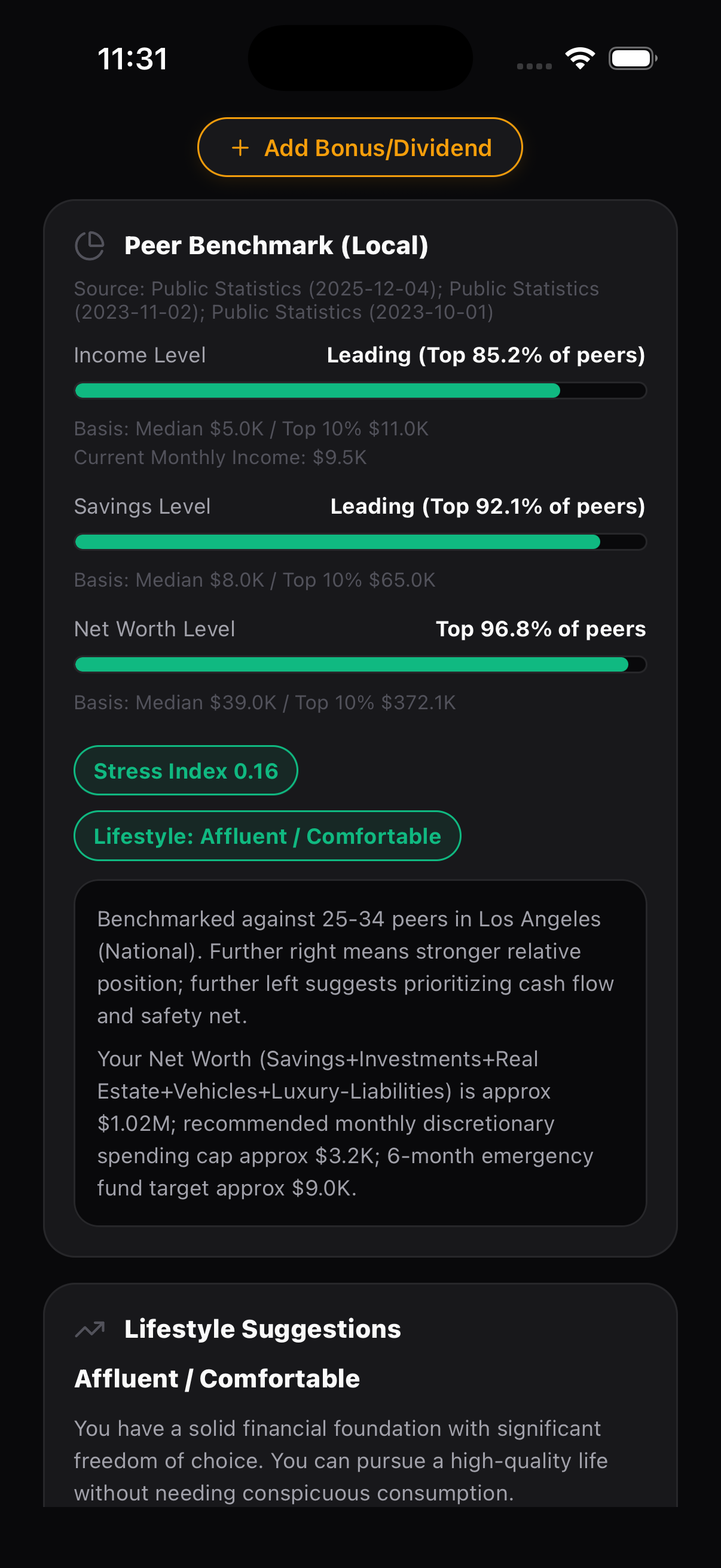
Task: Tap the Add Bonus/Dividend button
Action: [360, 148]
